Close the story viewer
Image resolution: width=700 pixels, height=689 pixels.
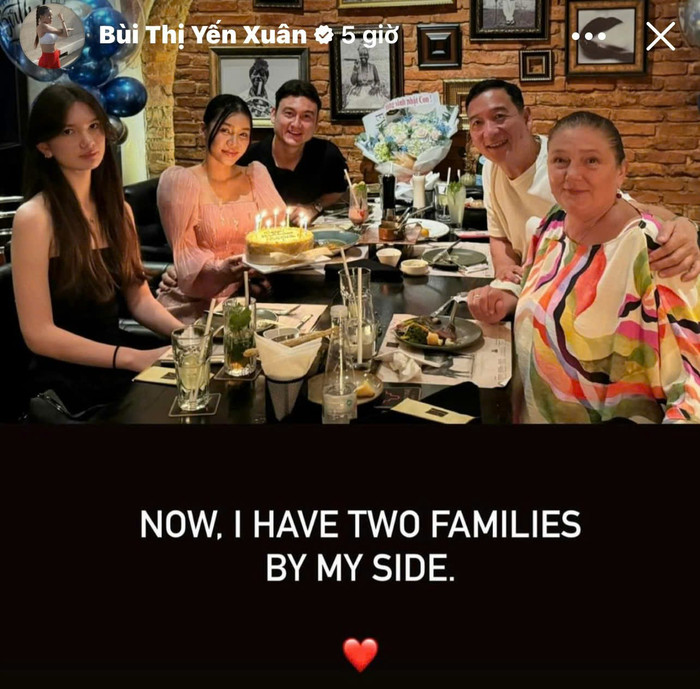[660, 36]
